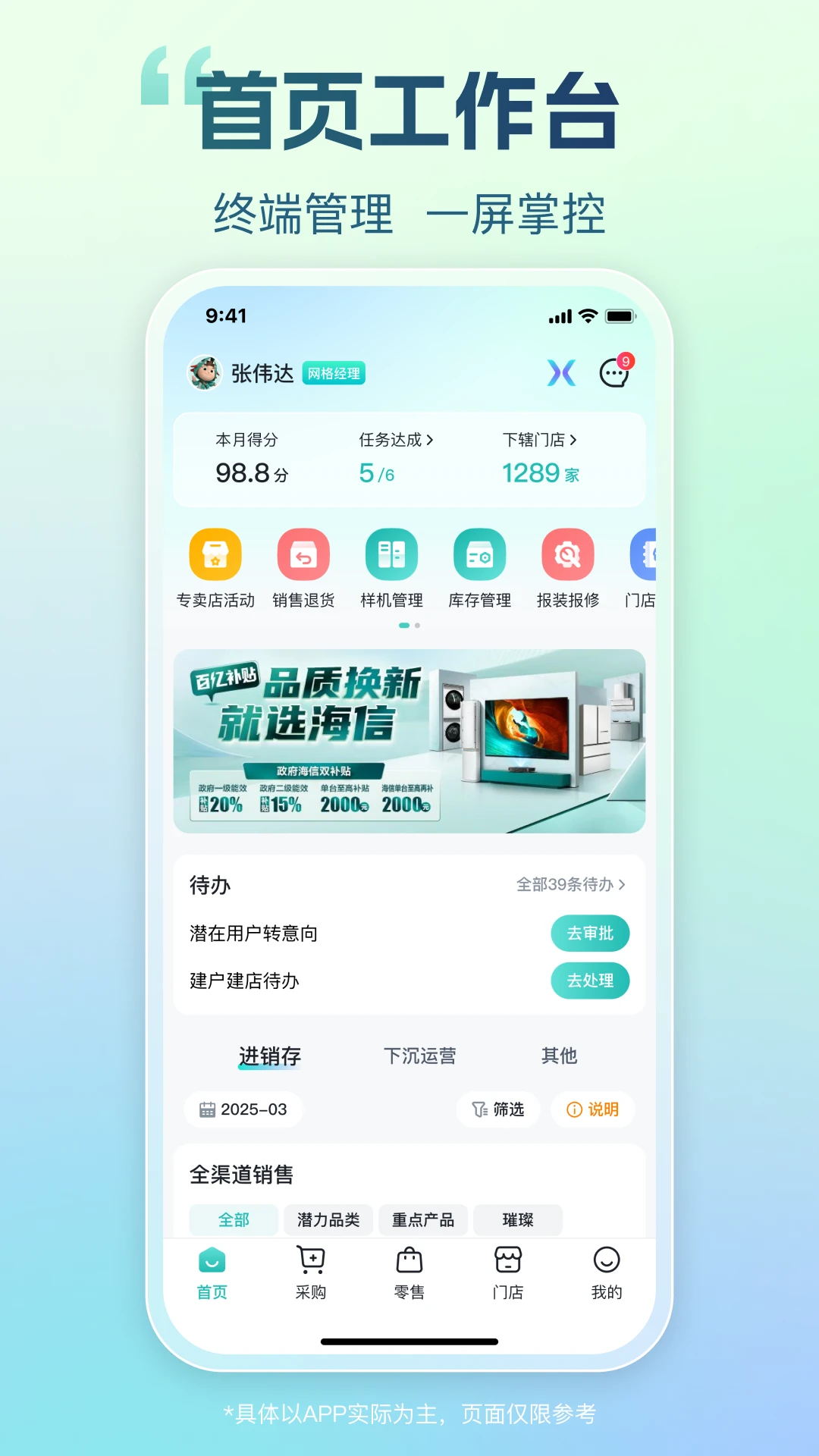819x1456 pixels.
Task: Switch to the 其他 tab
Action: pyautogui.click(x=559, y=1056)
